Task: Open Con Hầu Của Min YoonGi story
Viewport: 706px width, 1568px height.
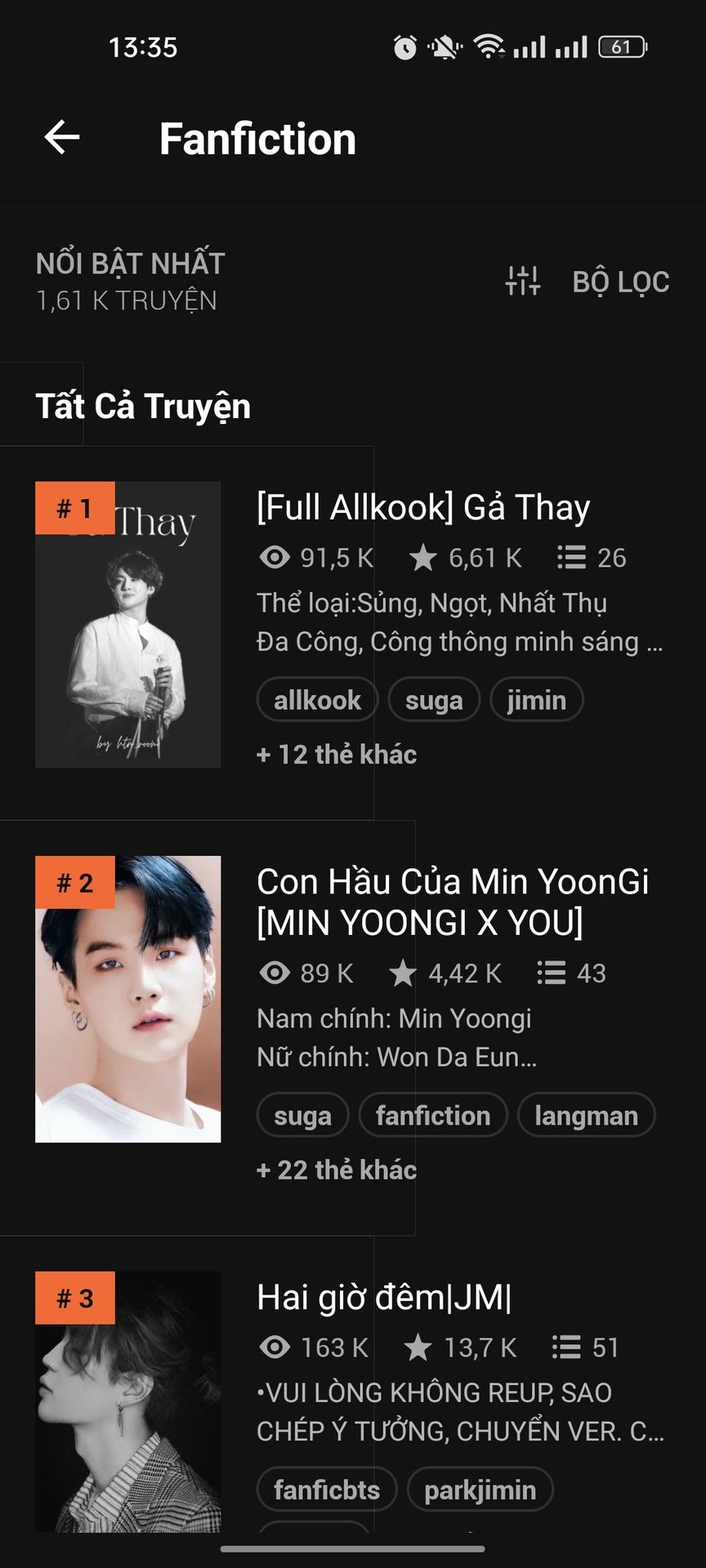Action: pos(452,902)
